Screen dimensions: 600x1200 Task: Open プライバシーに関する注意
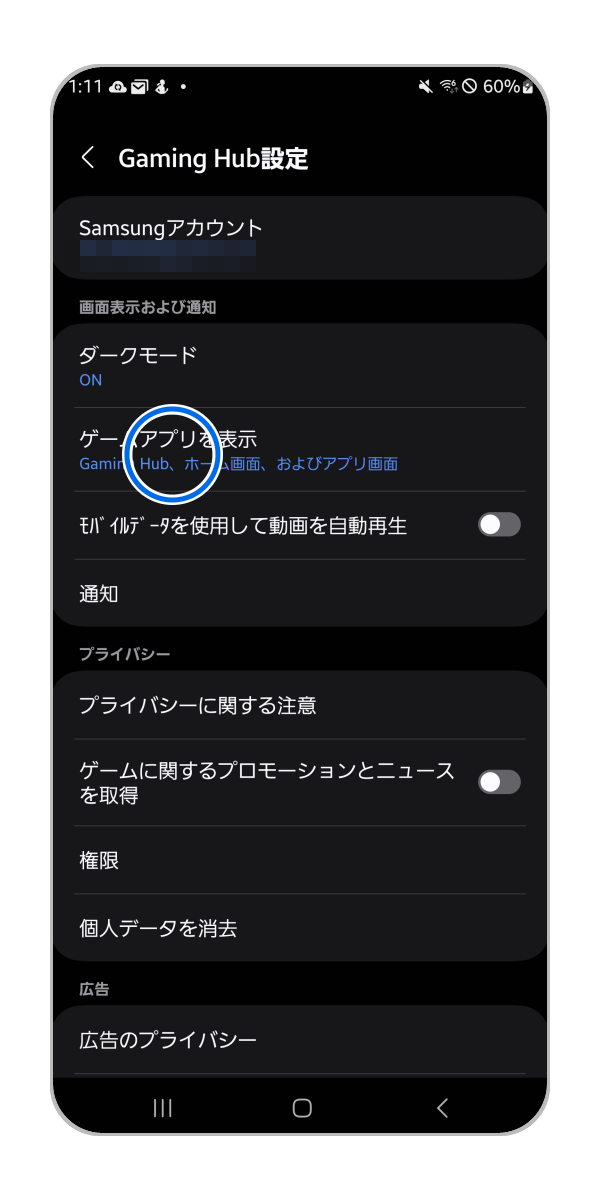coord(300,706)
